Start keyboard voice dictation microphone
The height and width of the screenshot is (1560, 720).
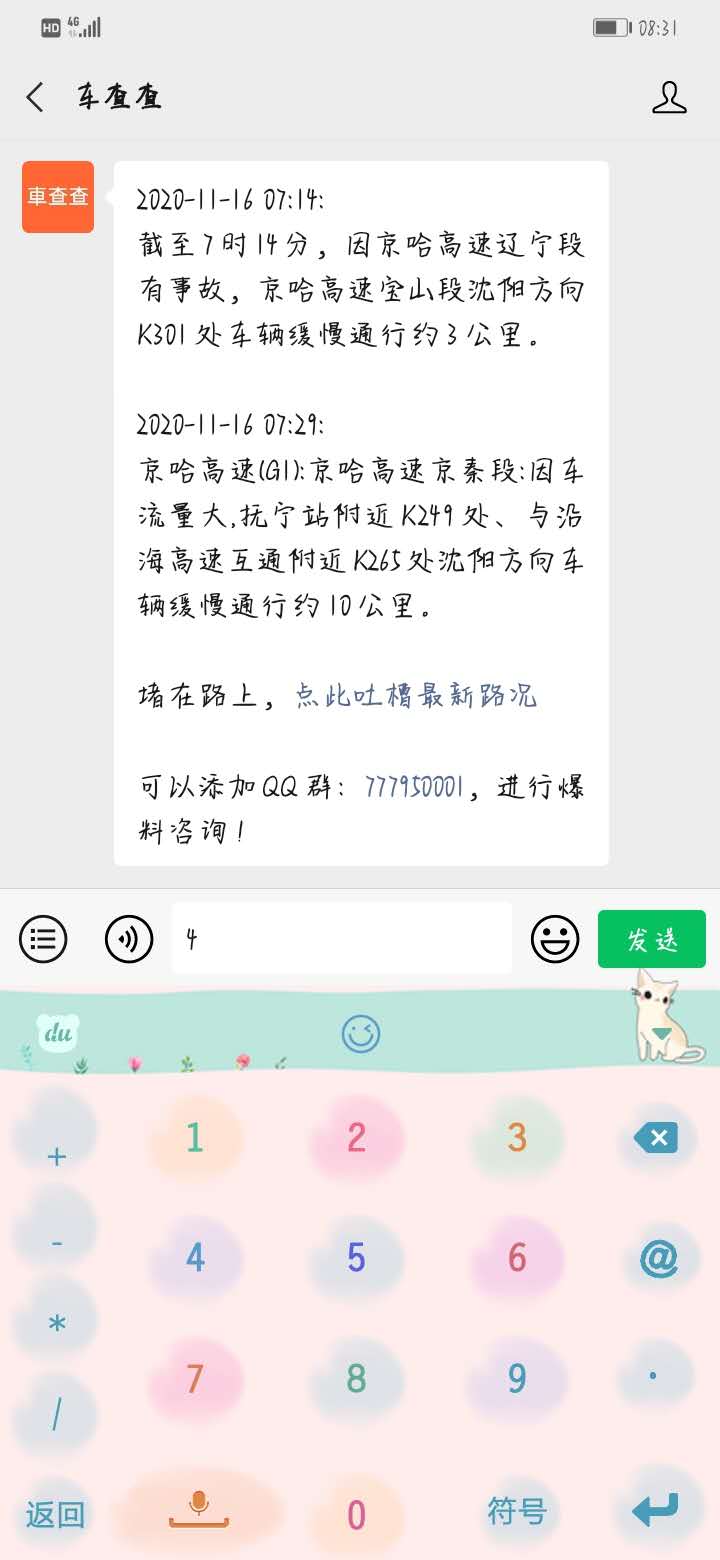198,1509
